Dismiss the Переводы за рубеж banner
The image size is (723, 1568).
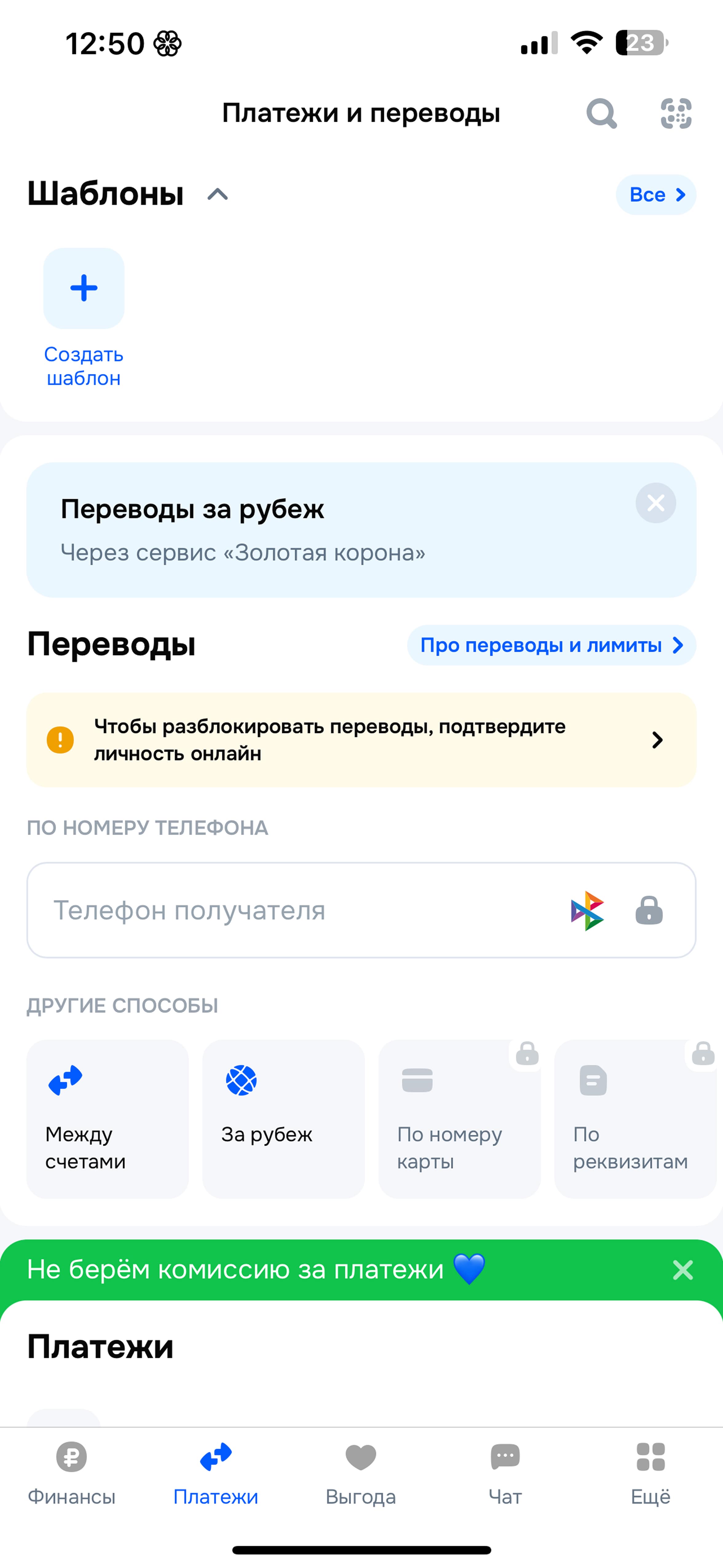(655, 503)
